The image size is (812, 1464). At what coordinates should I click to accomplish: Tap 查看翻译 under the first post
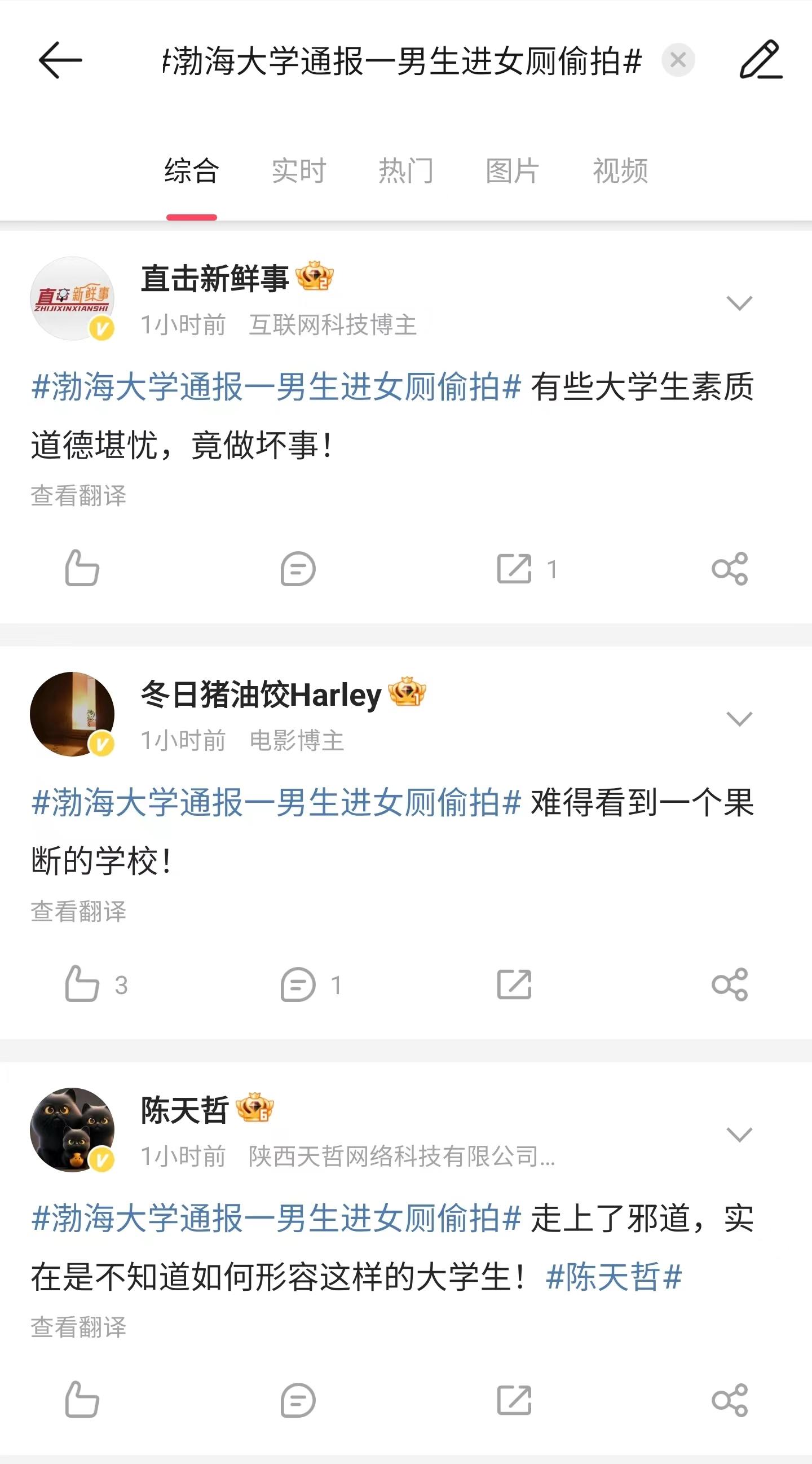pyautogui.click(x=78, y=495)
